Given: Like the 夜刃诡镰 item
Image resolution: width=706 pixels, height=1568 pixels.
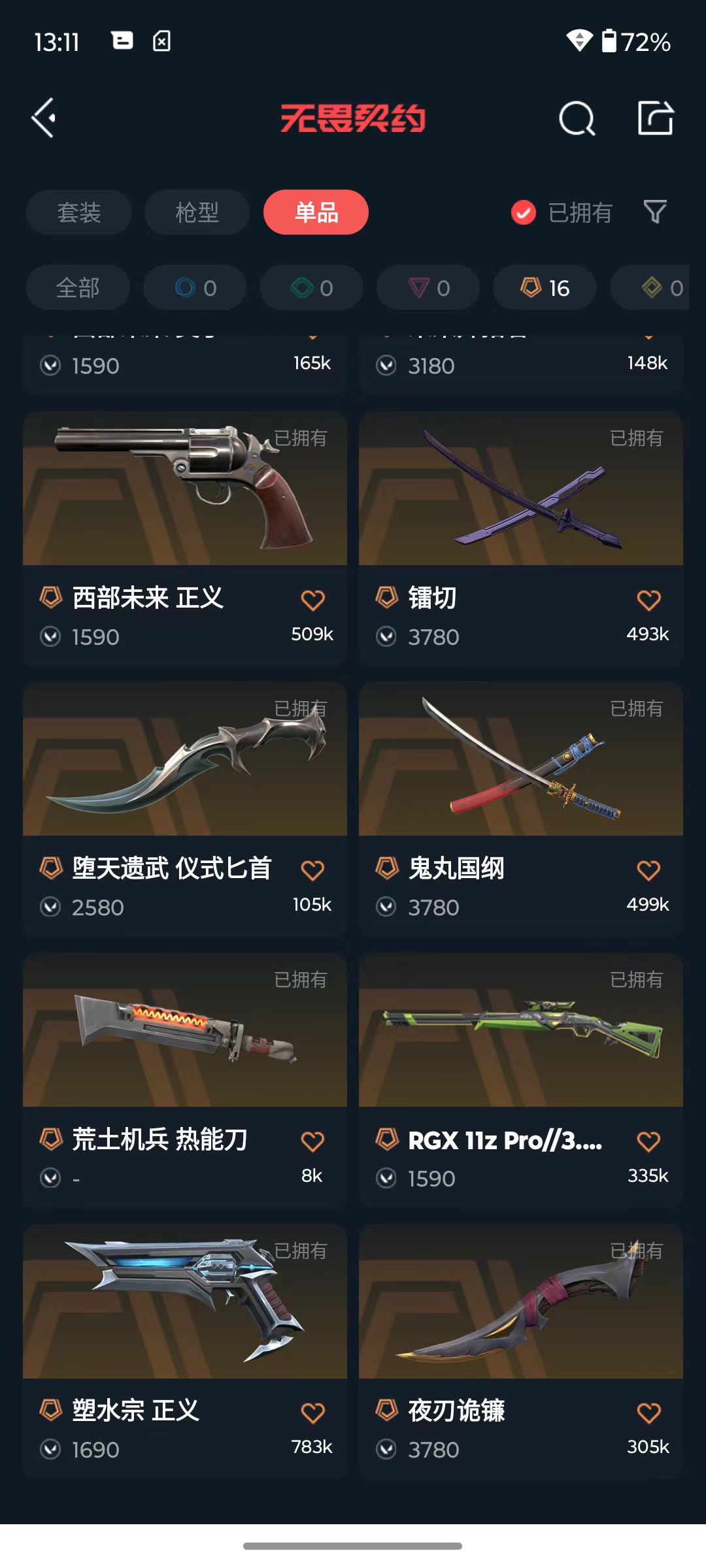Looking at the screenshot, I should tap(648, 1413).
